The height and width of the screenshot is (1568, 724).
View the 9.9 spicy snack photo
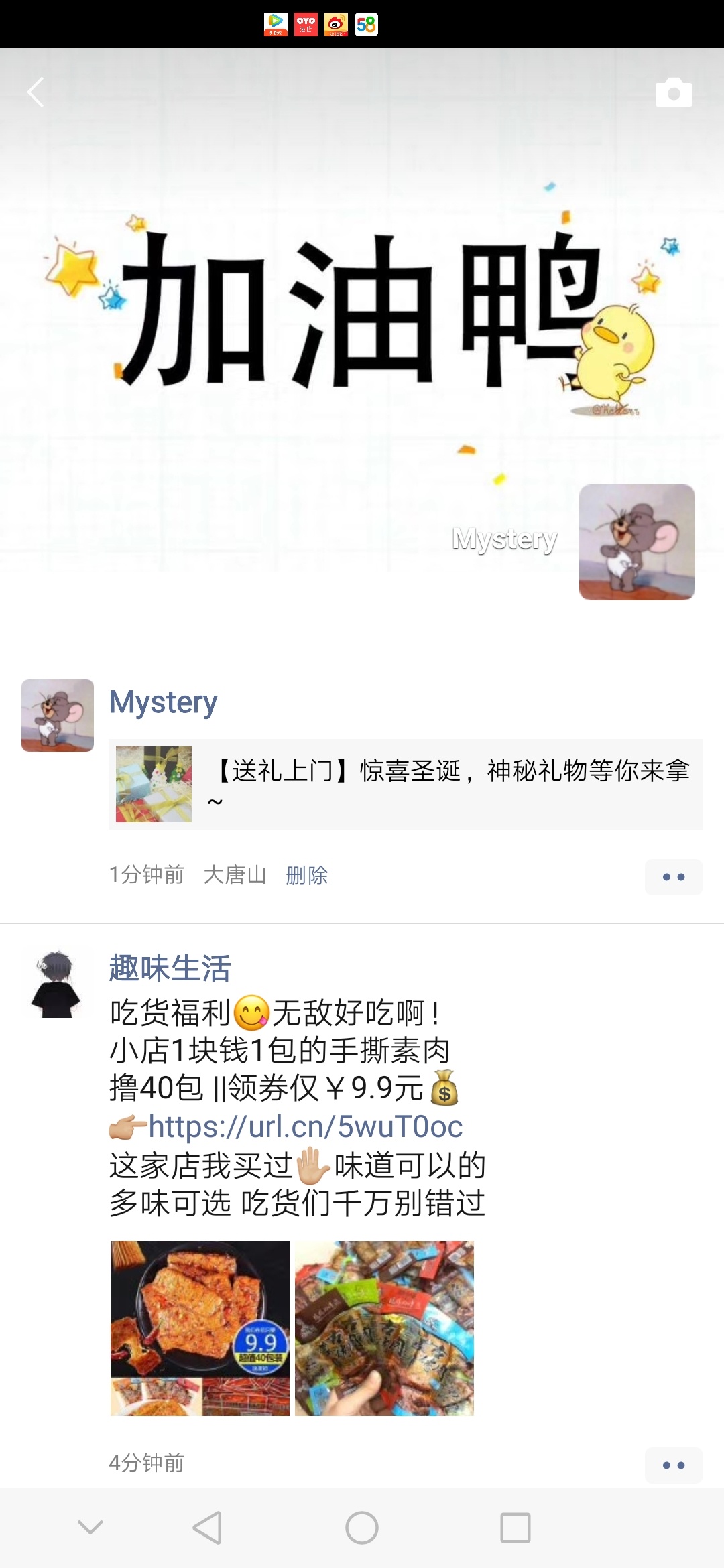click(x=200, y=1327)
